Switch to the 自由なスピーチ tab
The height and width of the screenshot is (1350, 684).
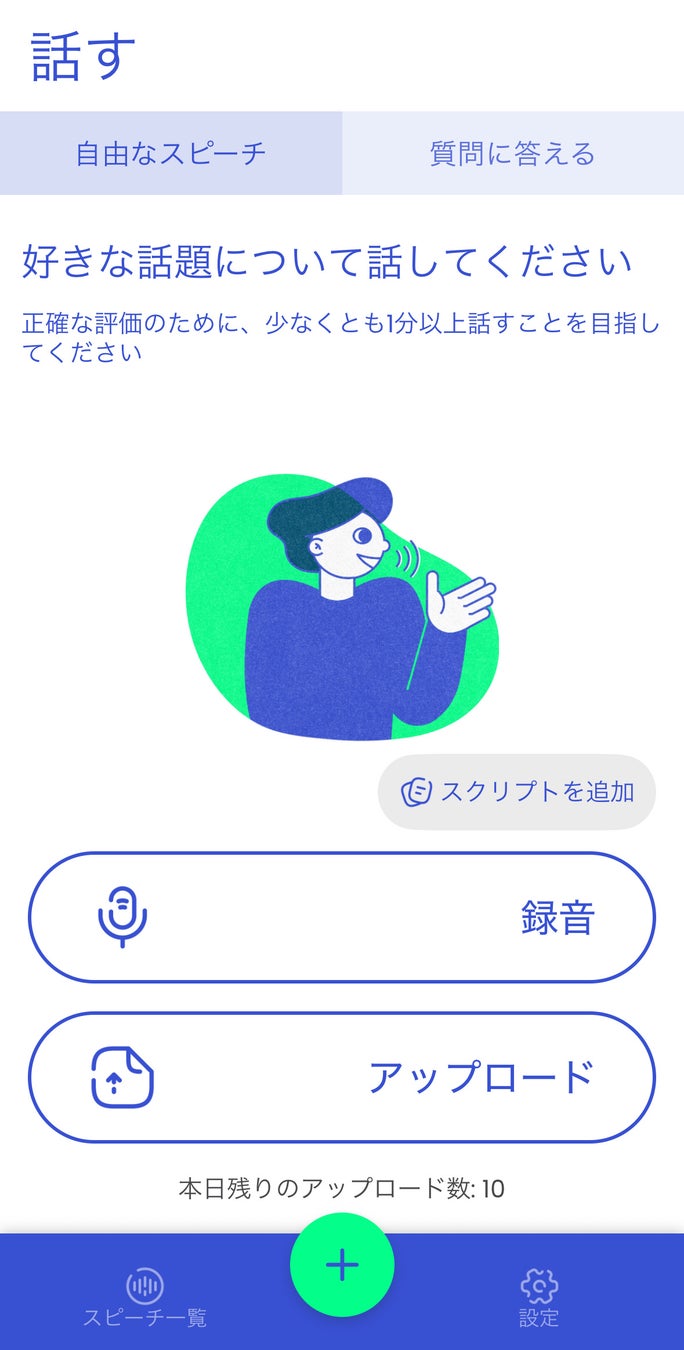click(171, 153)
